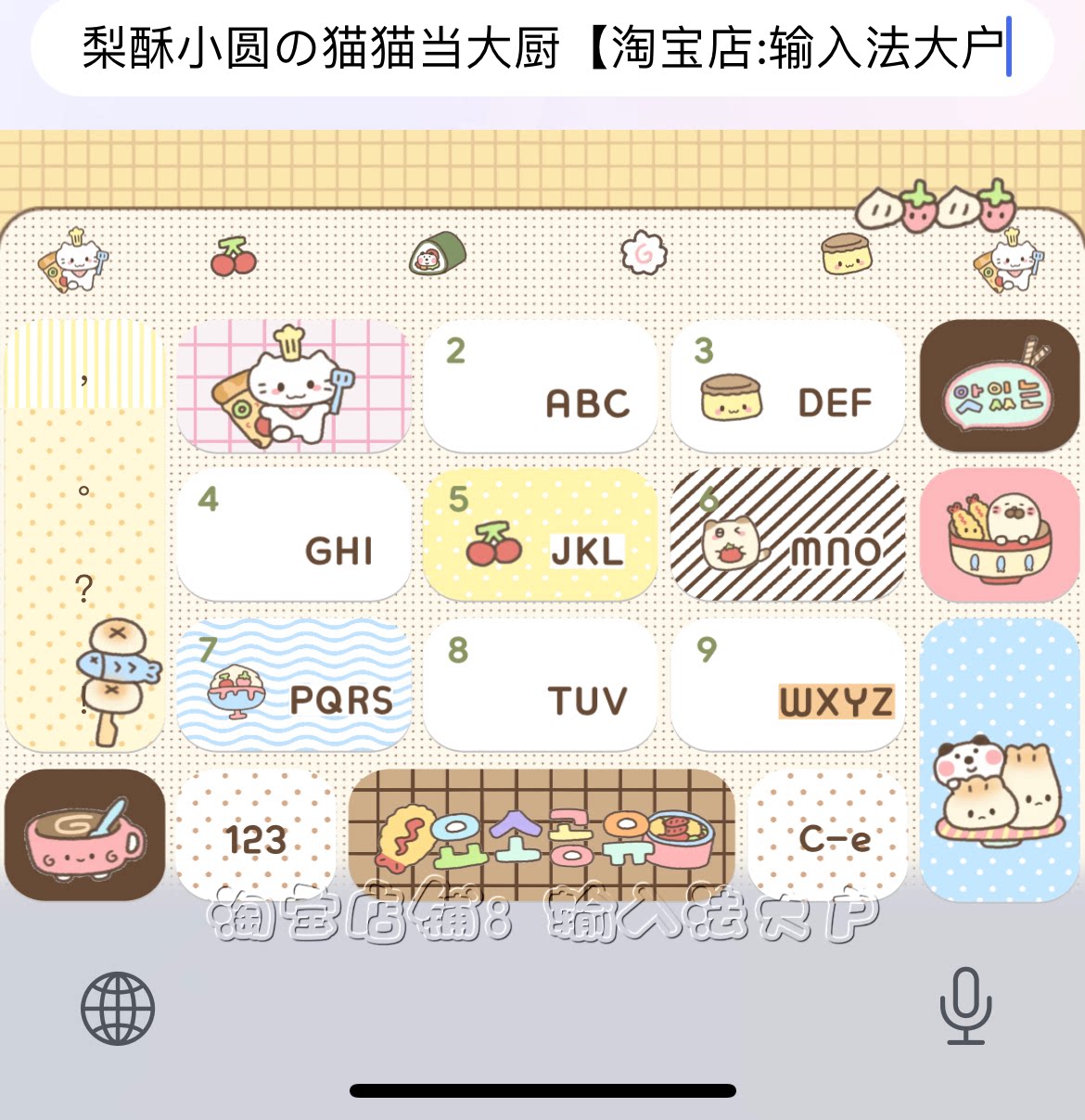Image resolution: width=1085 pixels, height=1120 pixels.
Task: Select the pudding DEF key
Action: 785,388
